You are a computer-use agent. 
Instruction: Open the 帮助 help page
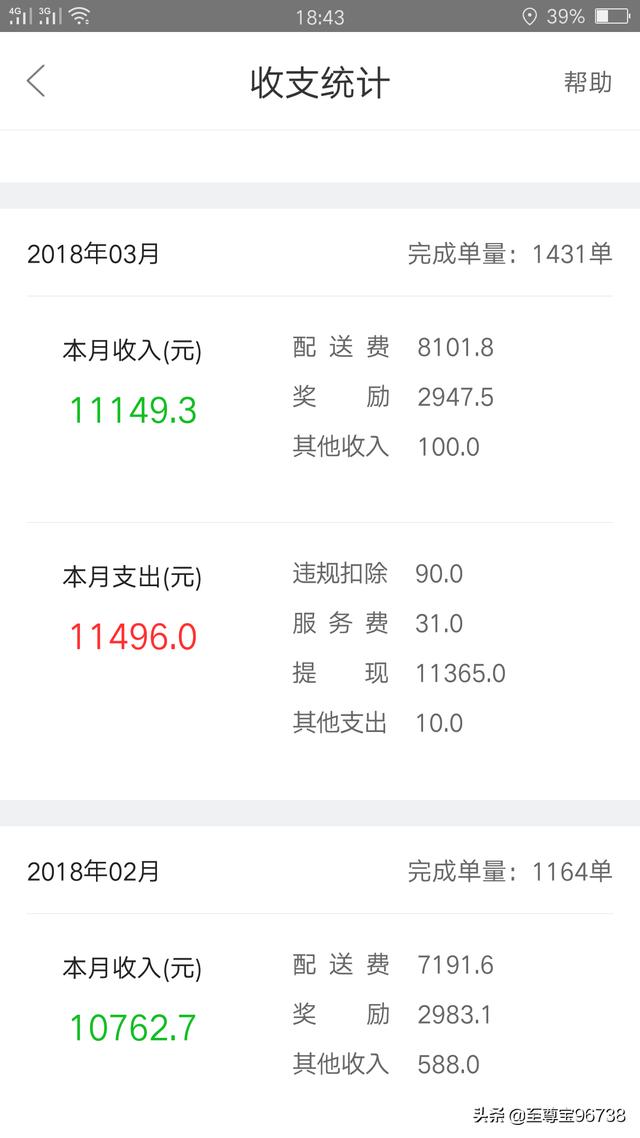[587, 82]
